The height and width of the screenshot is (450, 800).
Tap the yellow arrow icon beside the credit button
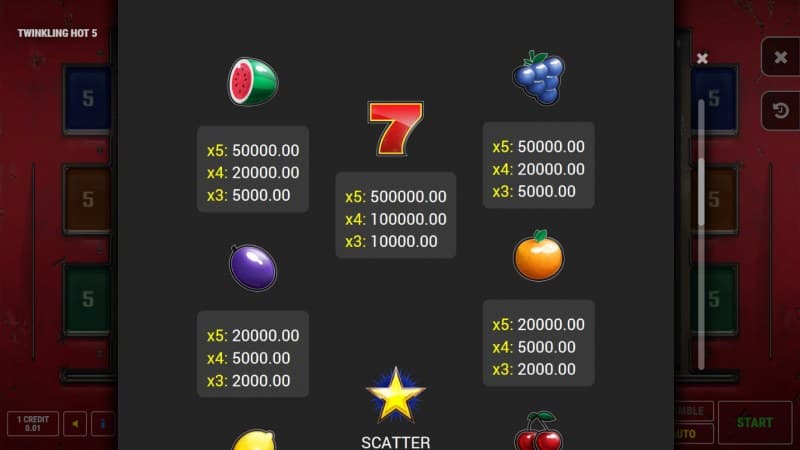coord(75,424)
